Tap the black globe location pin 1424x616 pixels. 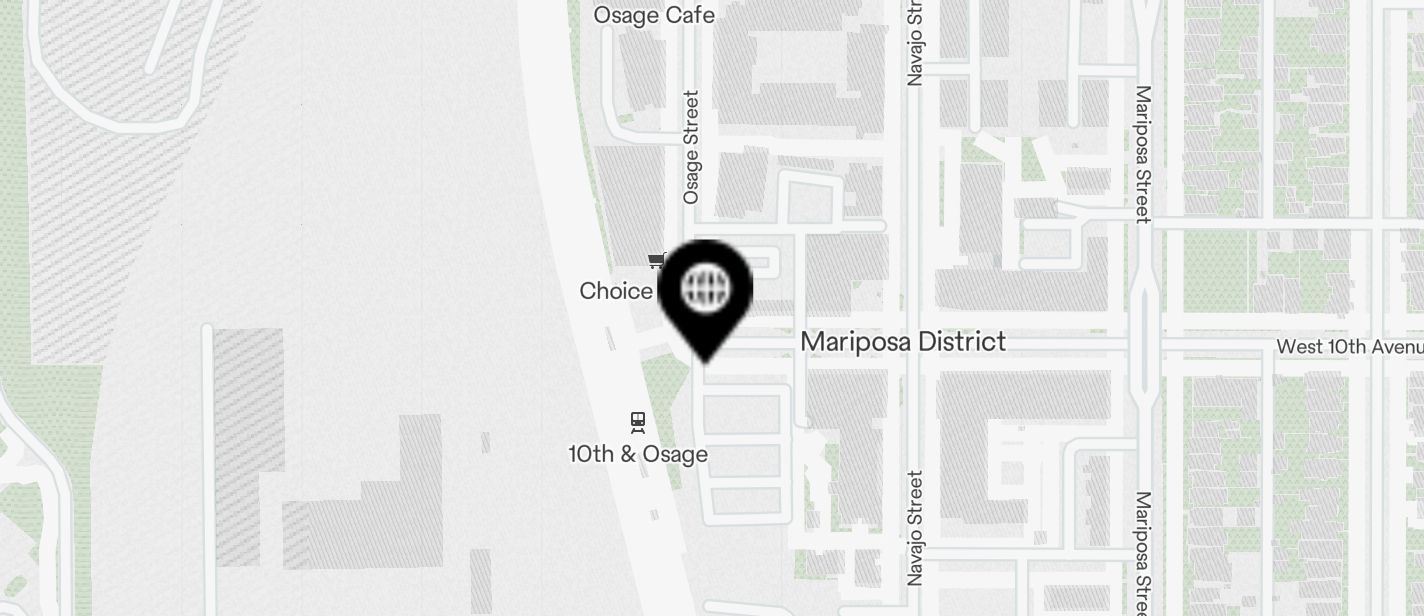pyautogui.click(x=706, y=291)
